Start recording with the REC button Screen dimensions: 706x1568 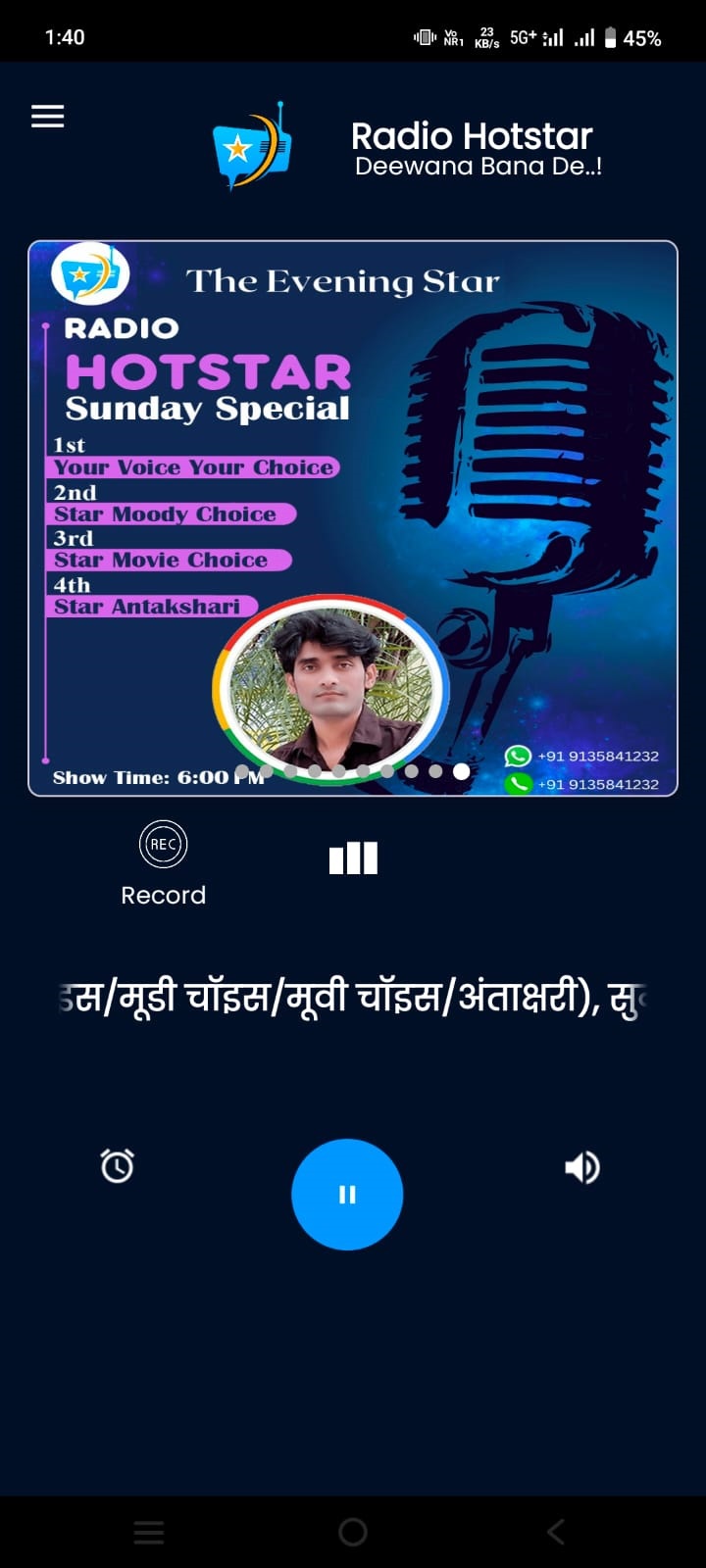[163, 845]
